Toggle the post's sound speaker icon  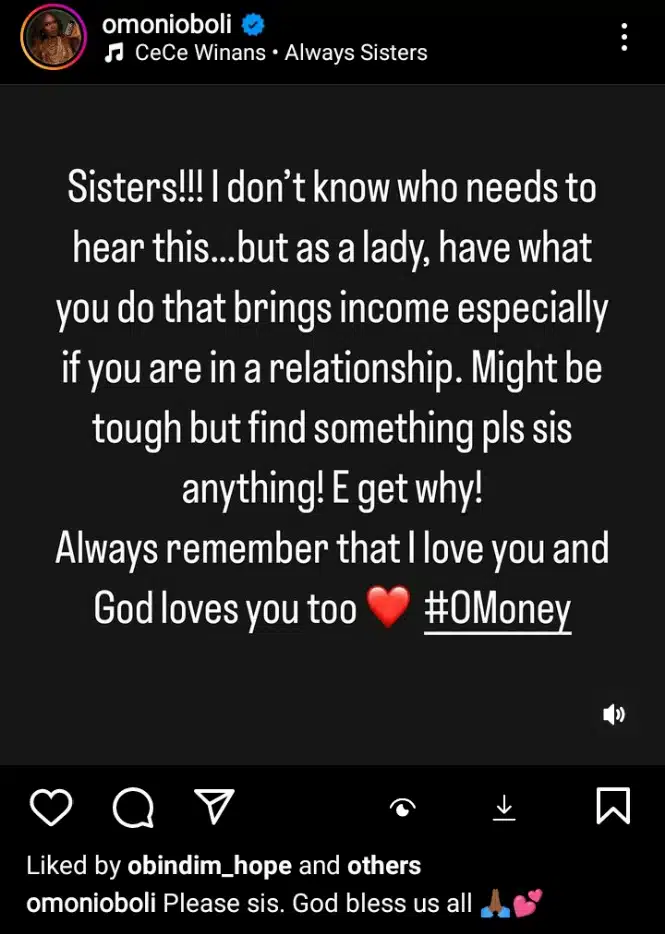coord(614,714)
